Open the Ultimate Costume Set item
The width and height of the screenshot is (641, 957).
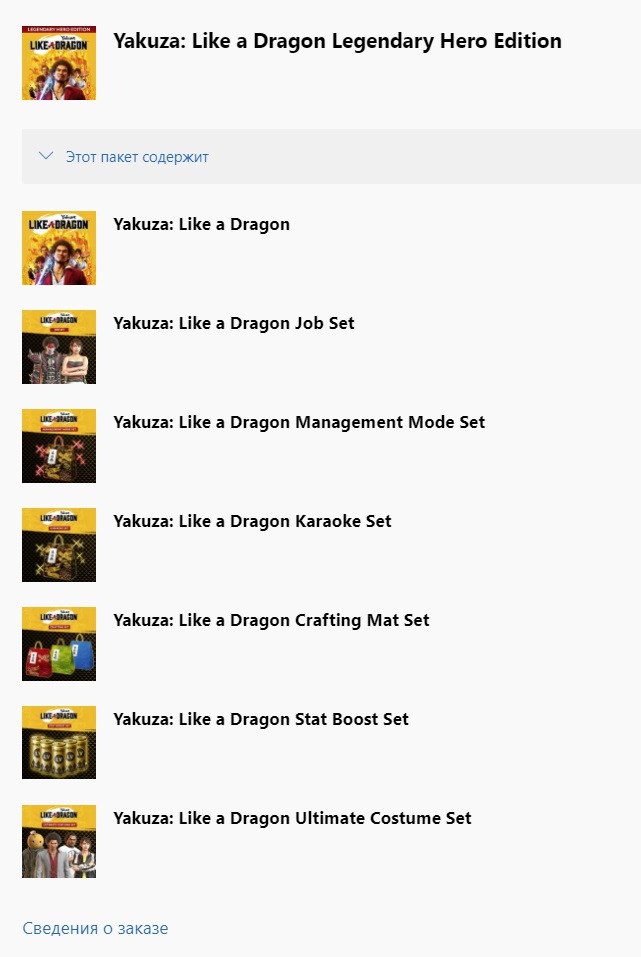pyautogui.click(x=292, y=818)
